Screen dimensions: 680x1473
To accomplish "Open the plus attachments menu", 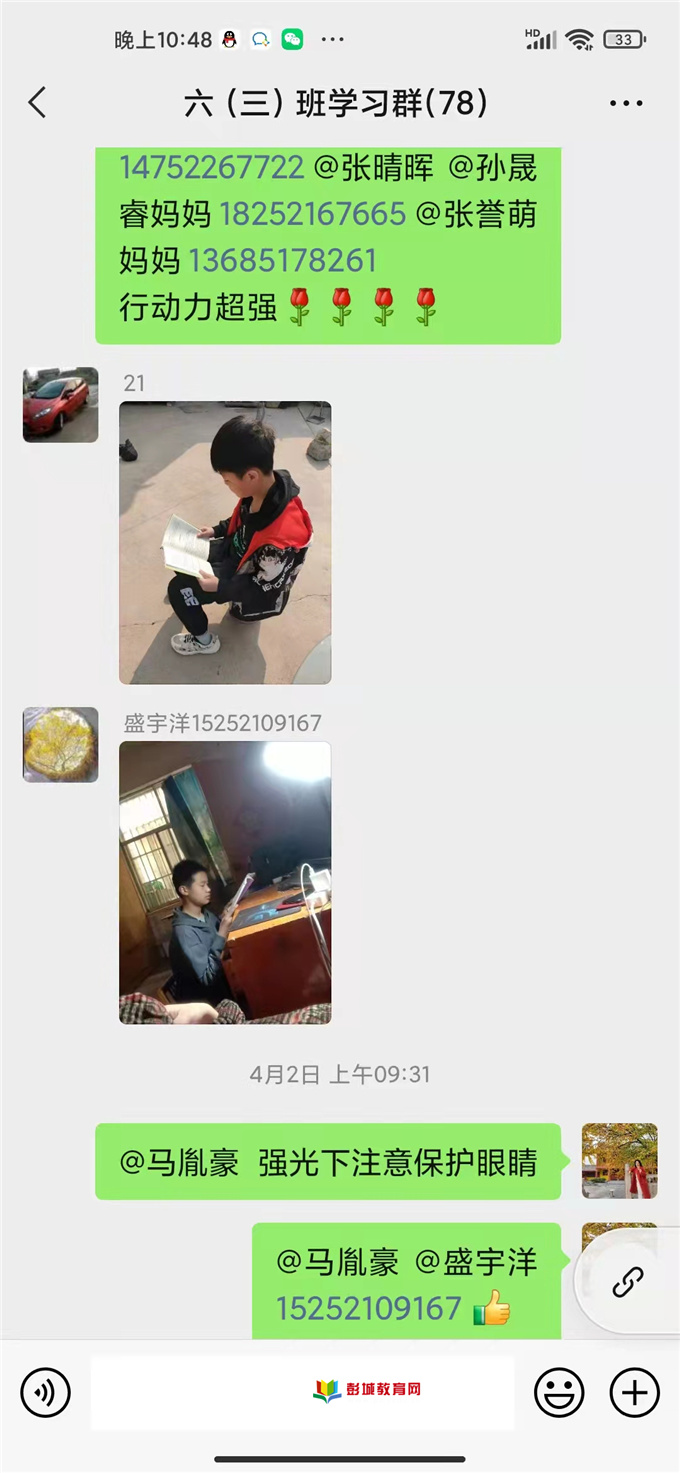I will pyautogui.click(x=635, y=1392).
